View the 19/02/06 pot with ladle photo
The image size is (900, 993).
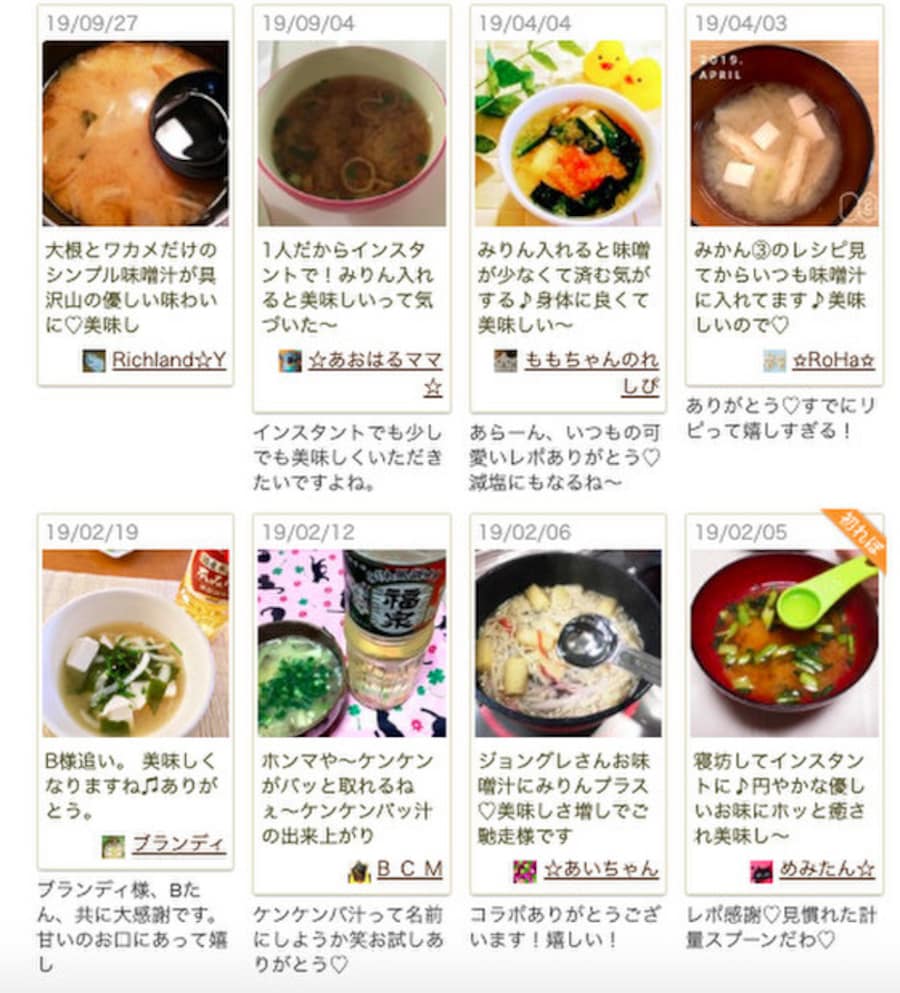[x=567, y=642]
